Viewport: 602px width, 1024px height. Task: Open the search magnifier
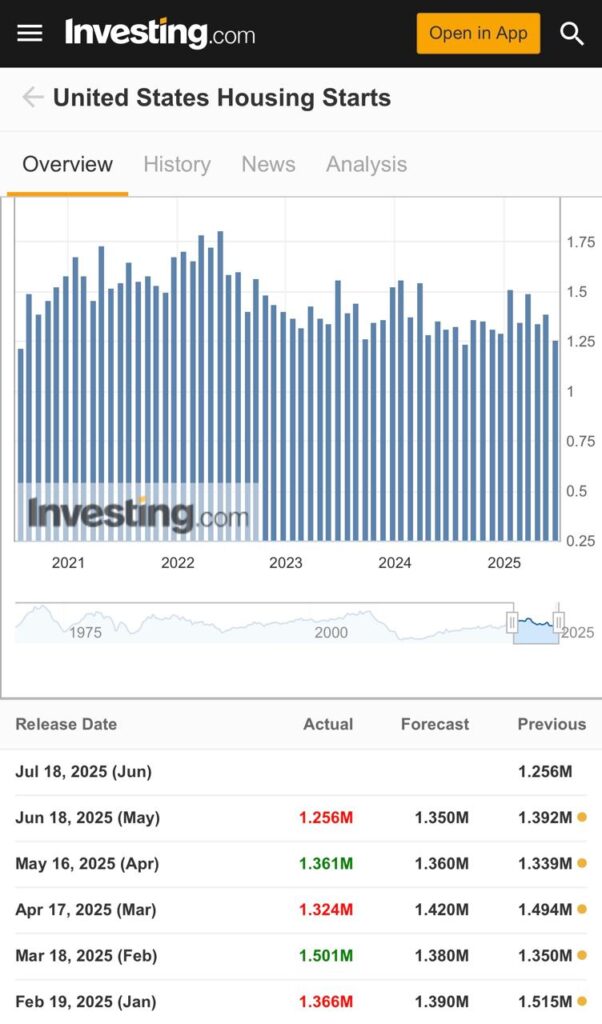coord(571,33)
